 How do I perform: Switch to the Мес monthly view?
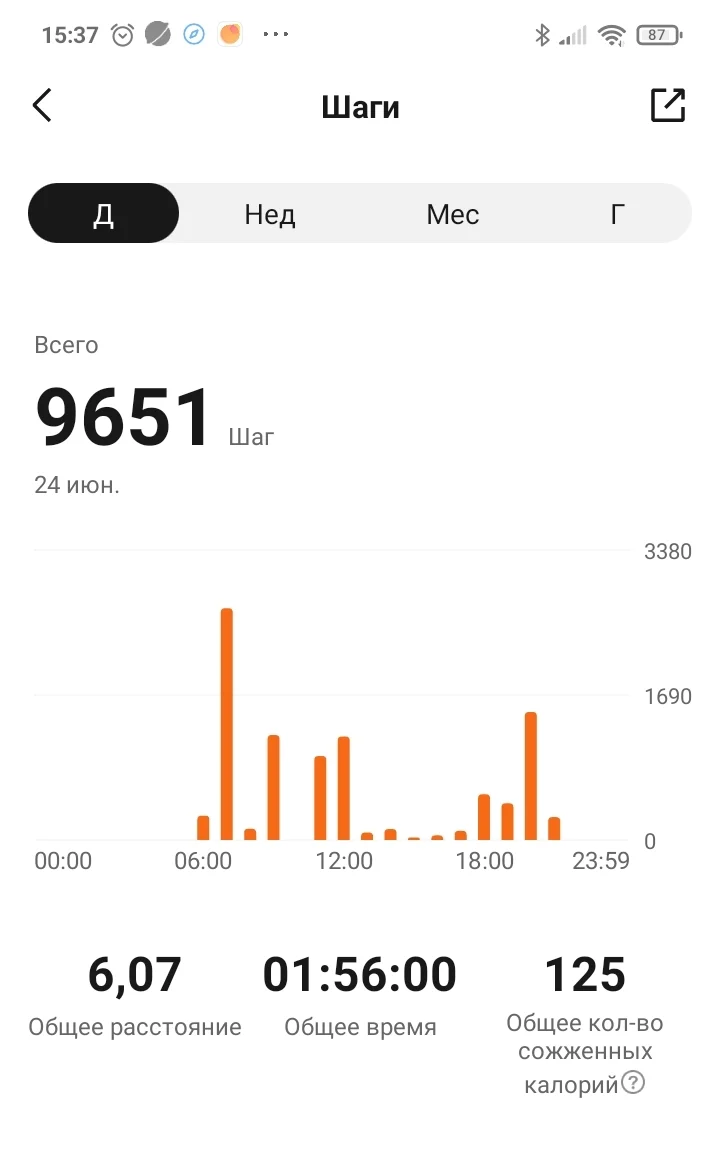tap(452, 214)
